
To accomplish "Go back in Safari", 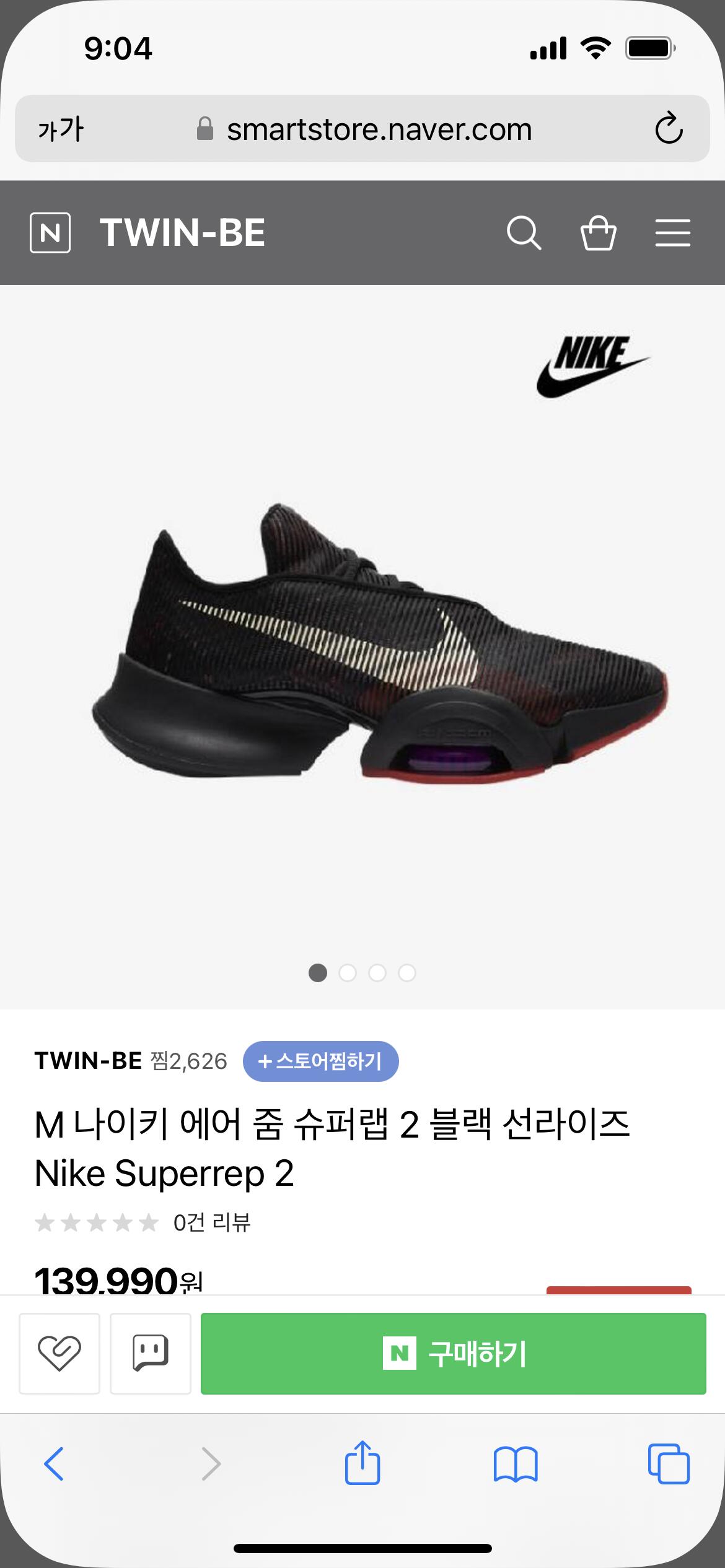I will (x=55, y=1464).
